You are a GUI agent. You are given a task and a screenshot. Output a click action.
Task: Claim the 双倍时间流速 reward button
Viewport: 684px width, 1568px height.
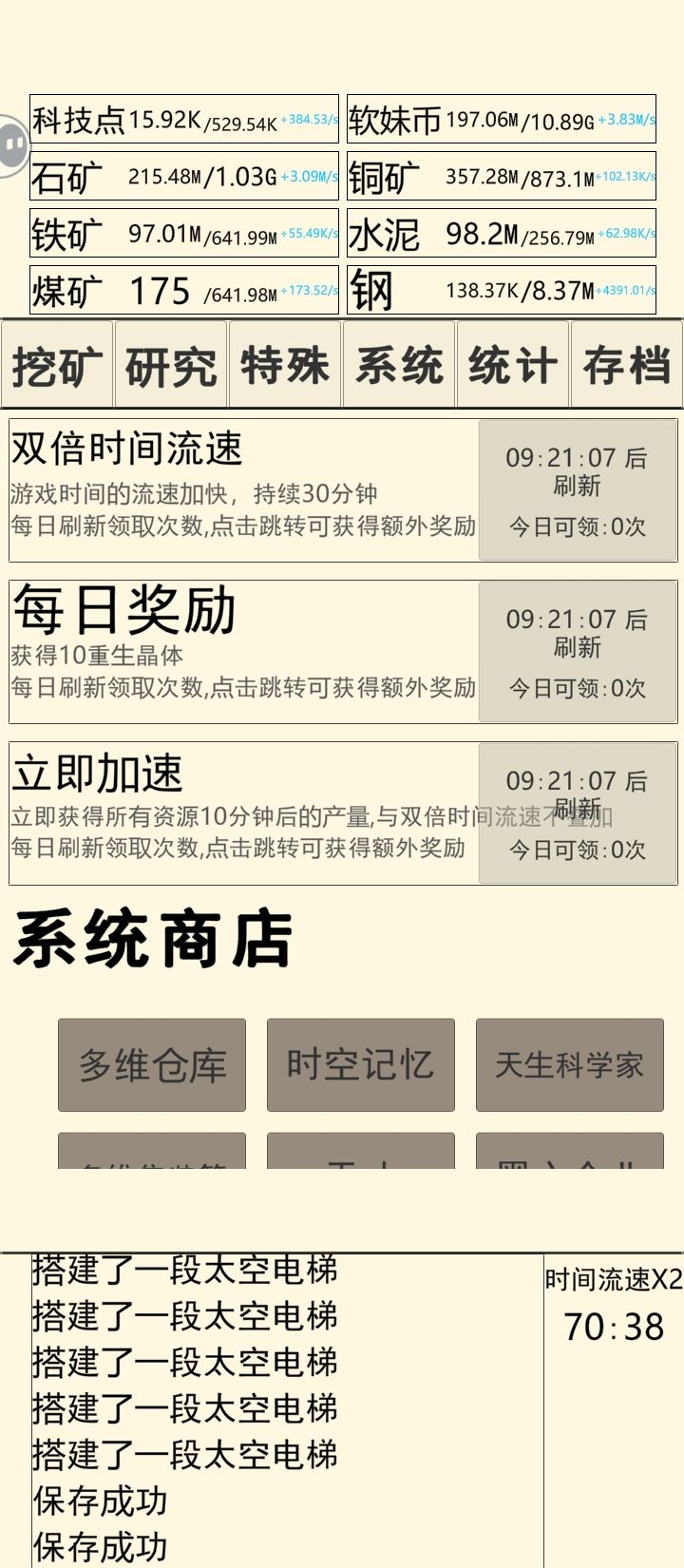click(x=578, y=490)
